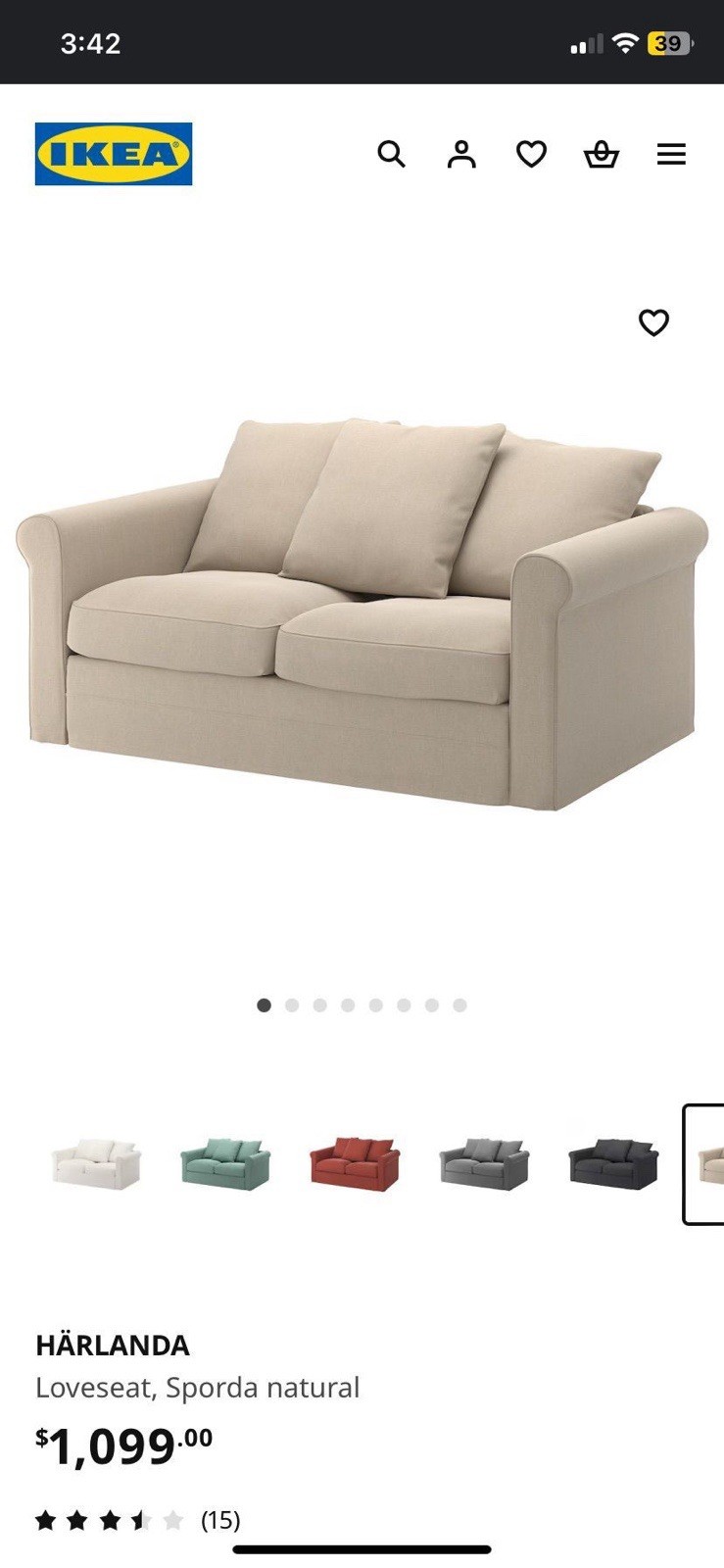Open the favorites heart in the header

point(531,154)
